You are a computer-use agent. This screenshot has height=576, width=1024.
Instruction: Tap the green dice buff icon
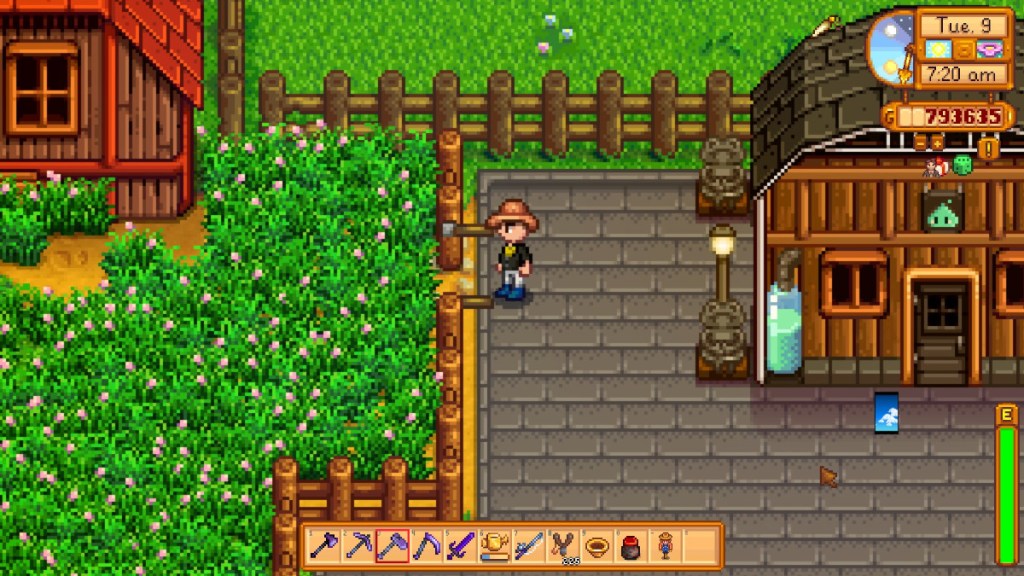(x=962, y=166)
